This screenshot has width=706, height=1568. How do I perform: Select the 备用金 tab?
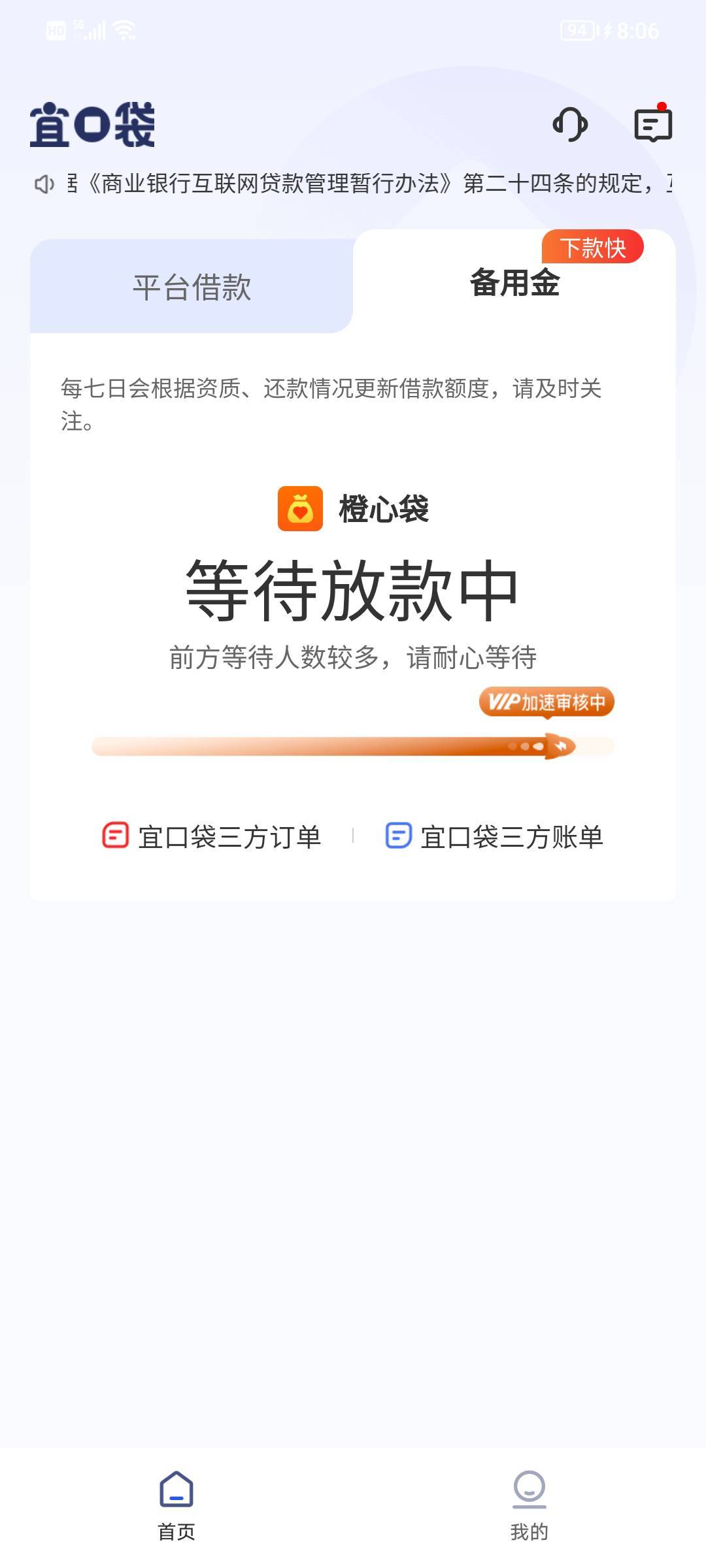514,283
